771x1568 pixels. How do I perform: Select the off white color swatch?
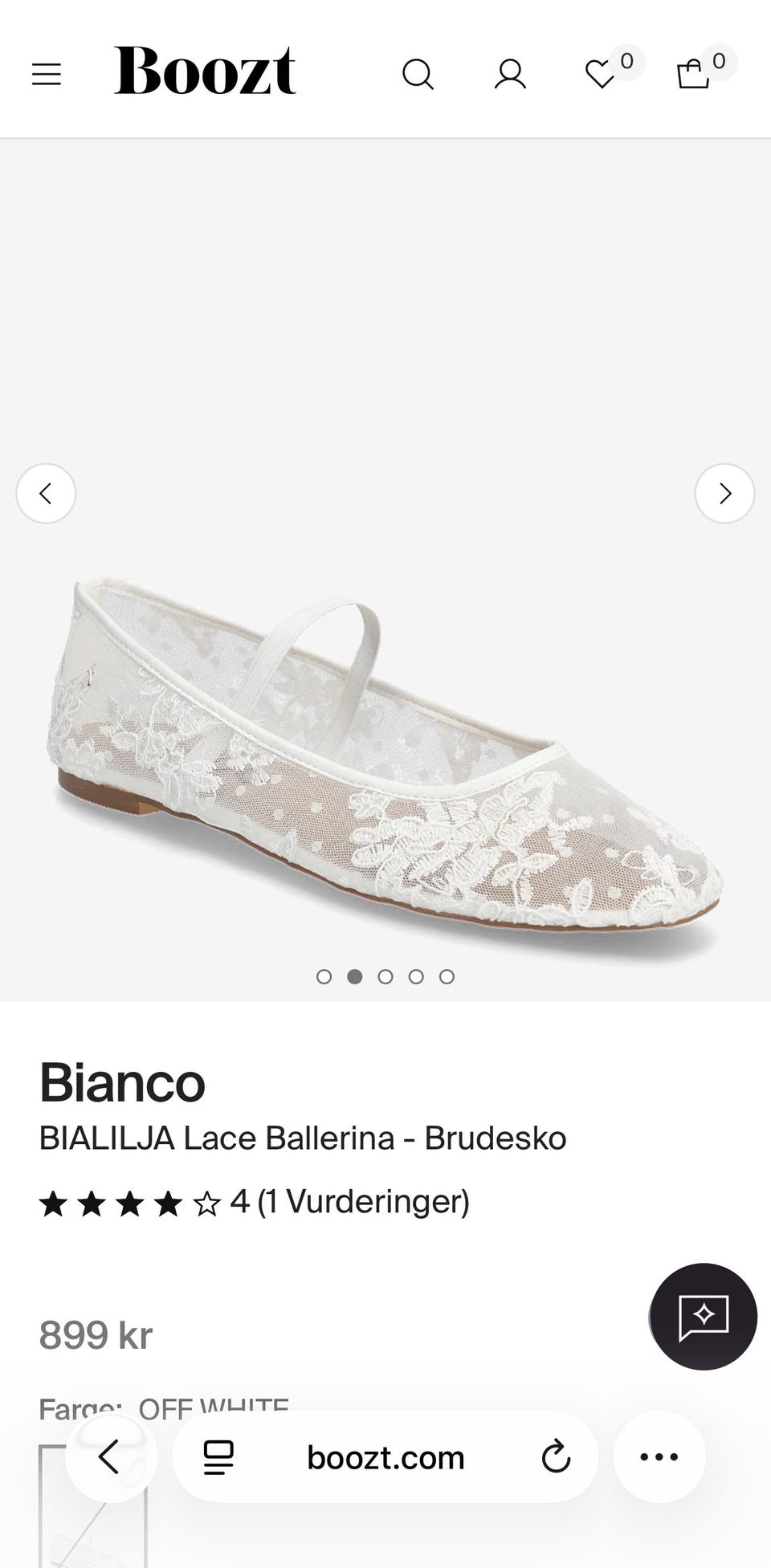coord(93,1506)
